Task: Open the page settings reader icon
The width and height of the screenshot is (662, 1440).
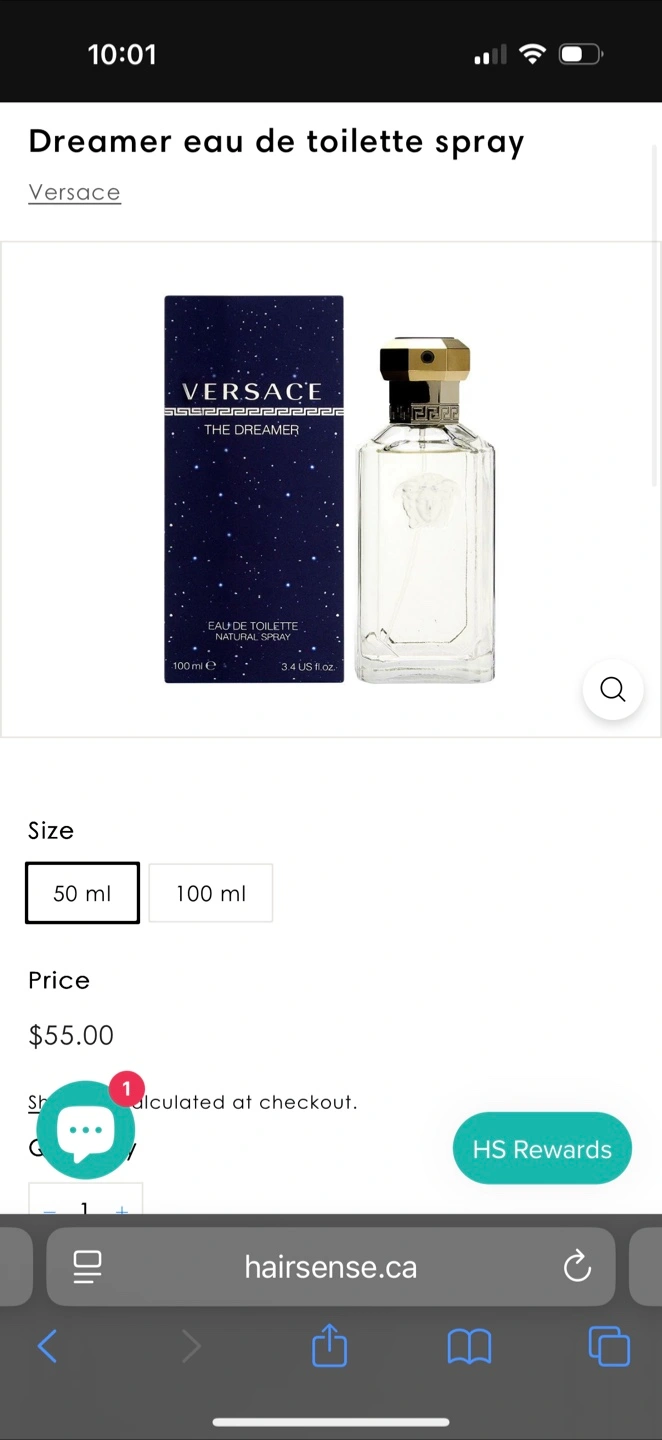Action: [x=88, y=1267]
